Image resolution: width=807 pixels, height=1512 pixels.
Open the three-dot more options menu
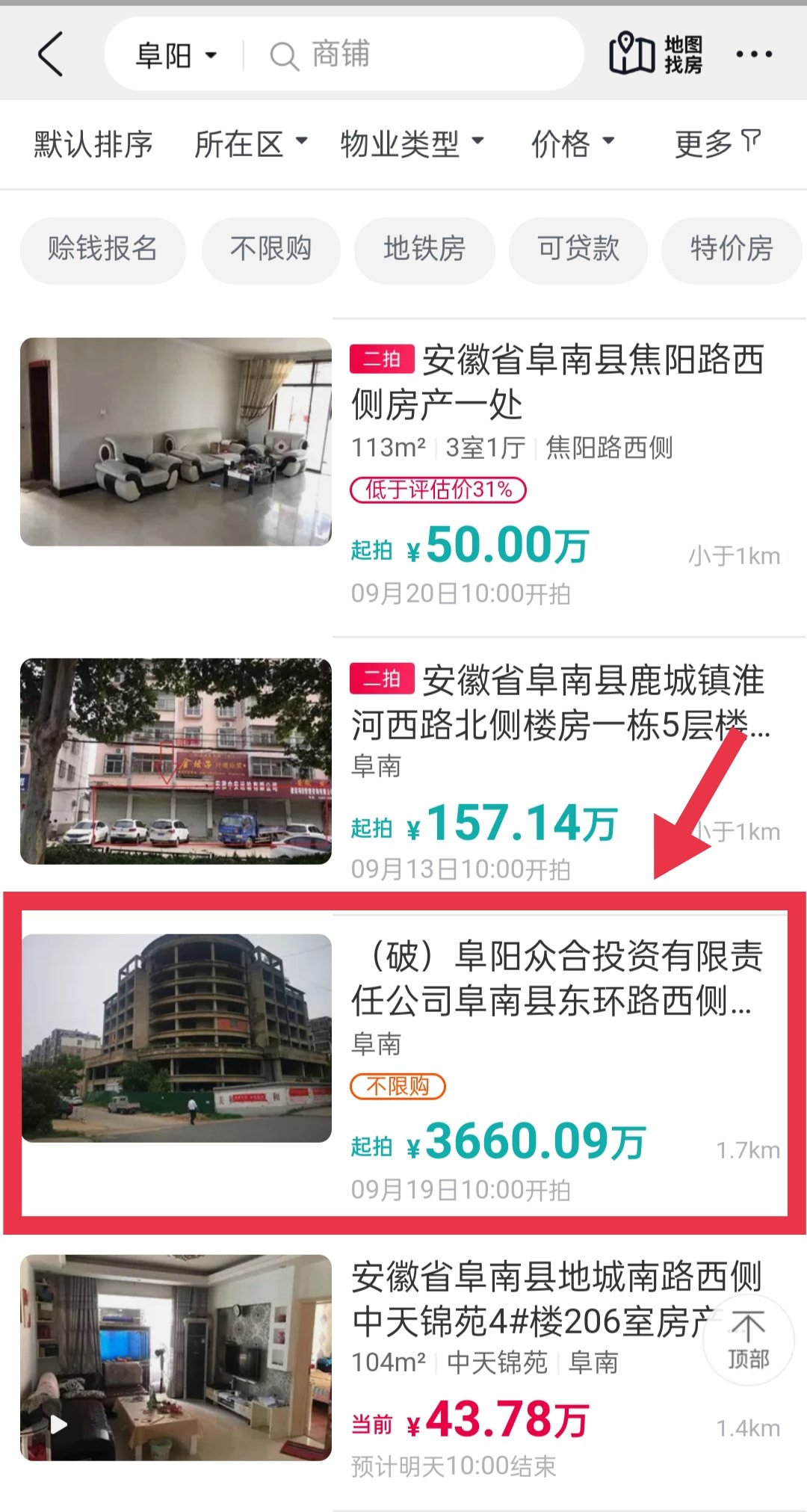(x=752, y=54)
